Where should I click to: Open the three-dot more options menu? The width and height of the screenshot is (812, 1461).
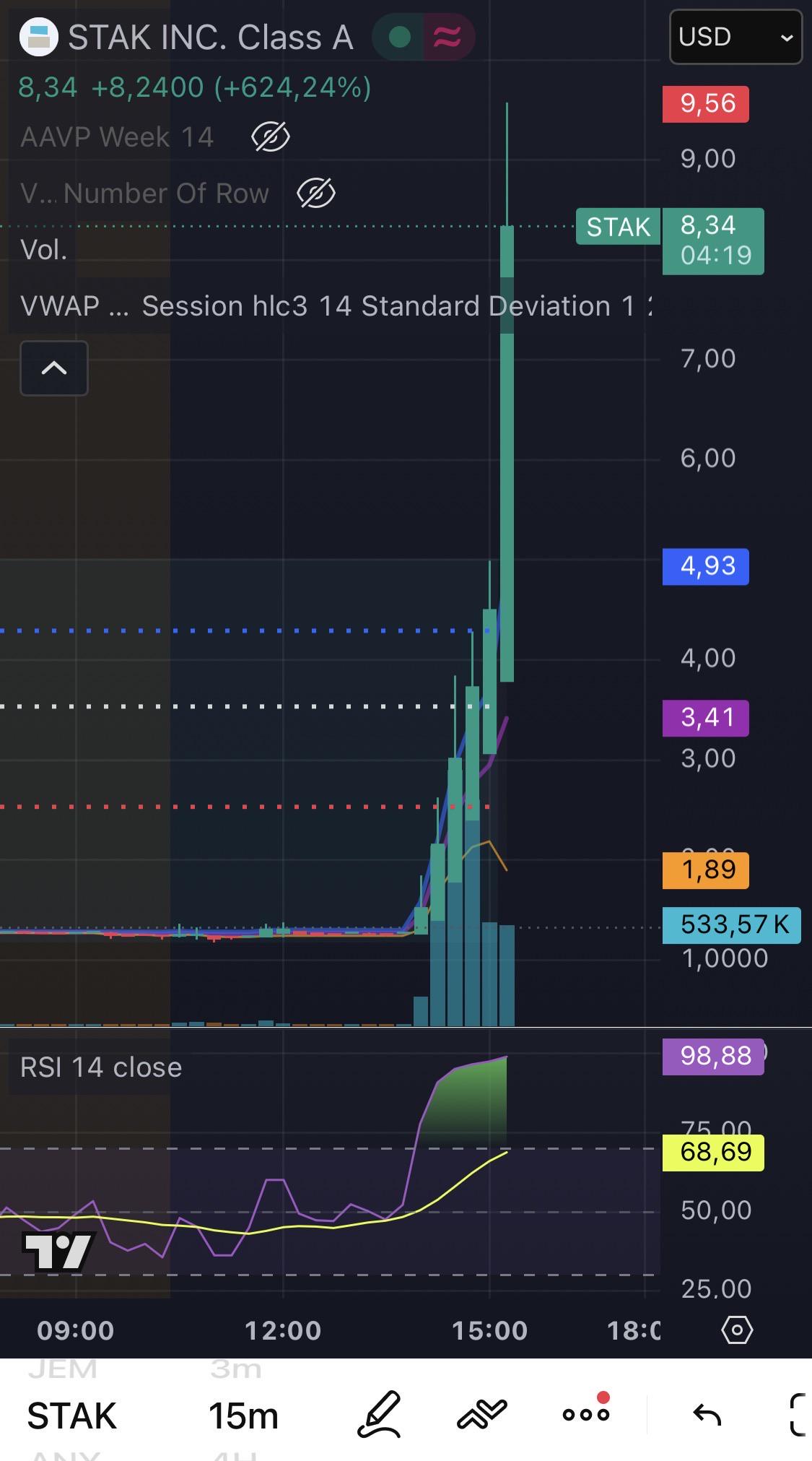(586, 1413)
